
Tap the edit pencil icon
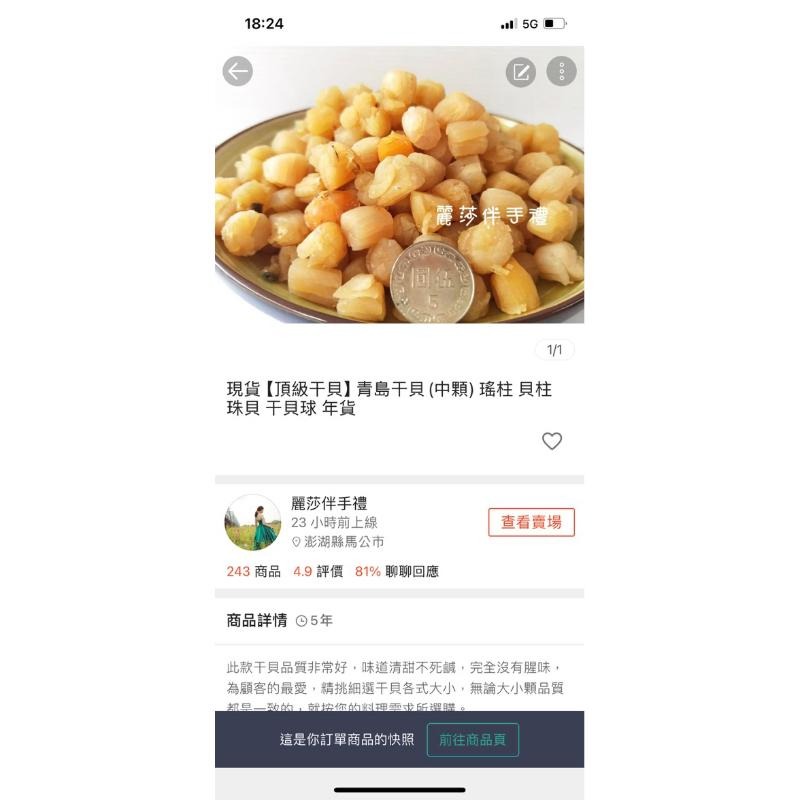tap(520, 72)
